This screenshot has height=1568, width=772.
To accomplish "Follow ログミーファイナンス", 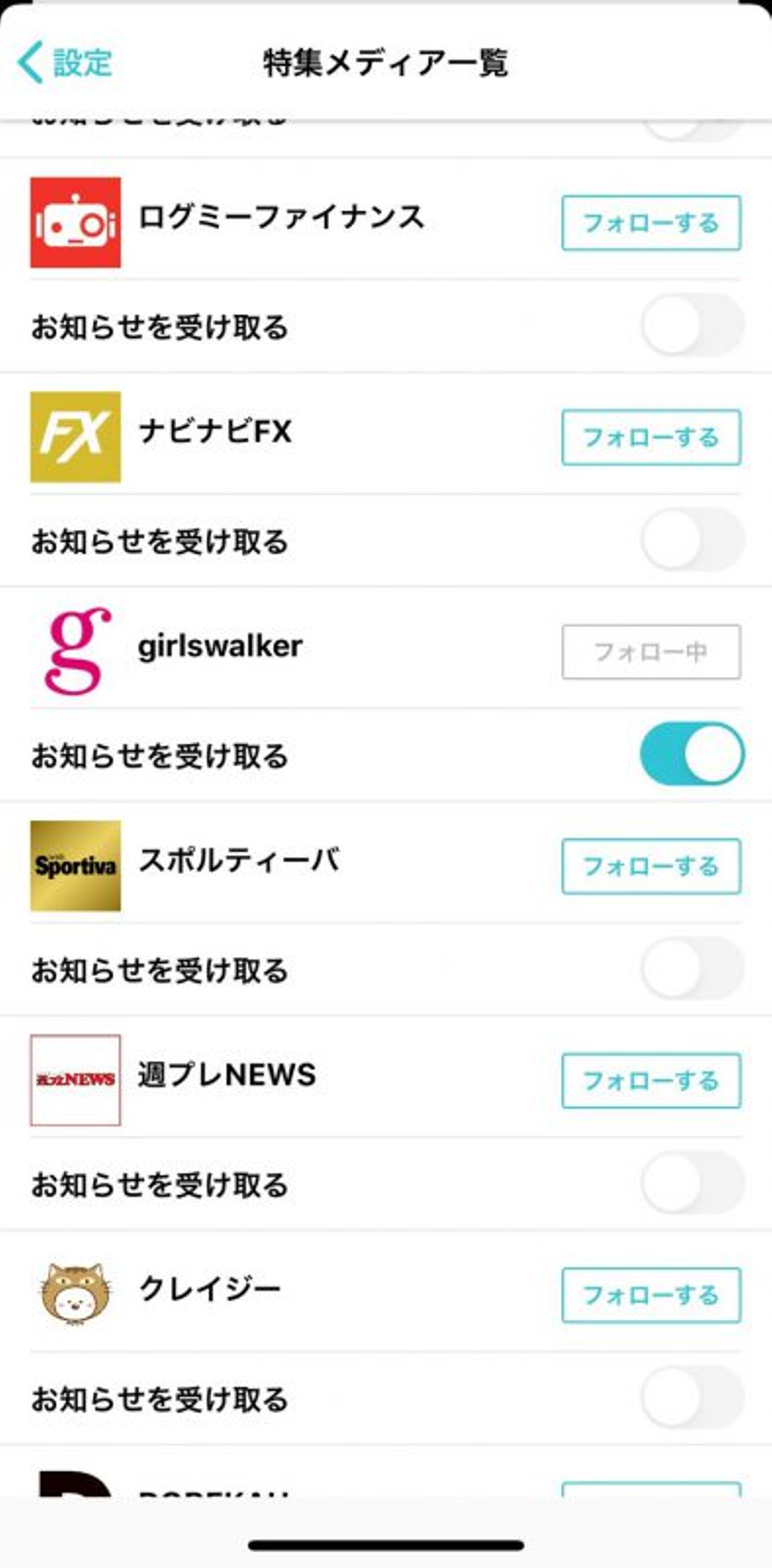I will pyautogui.click(x=651, y=223).
